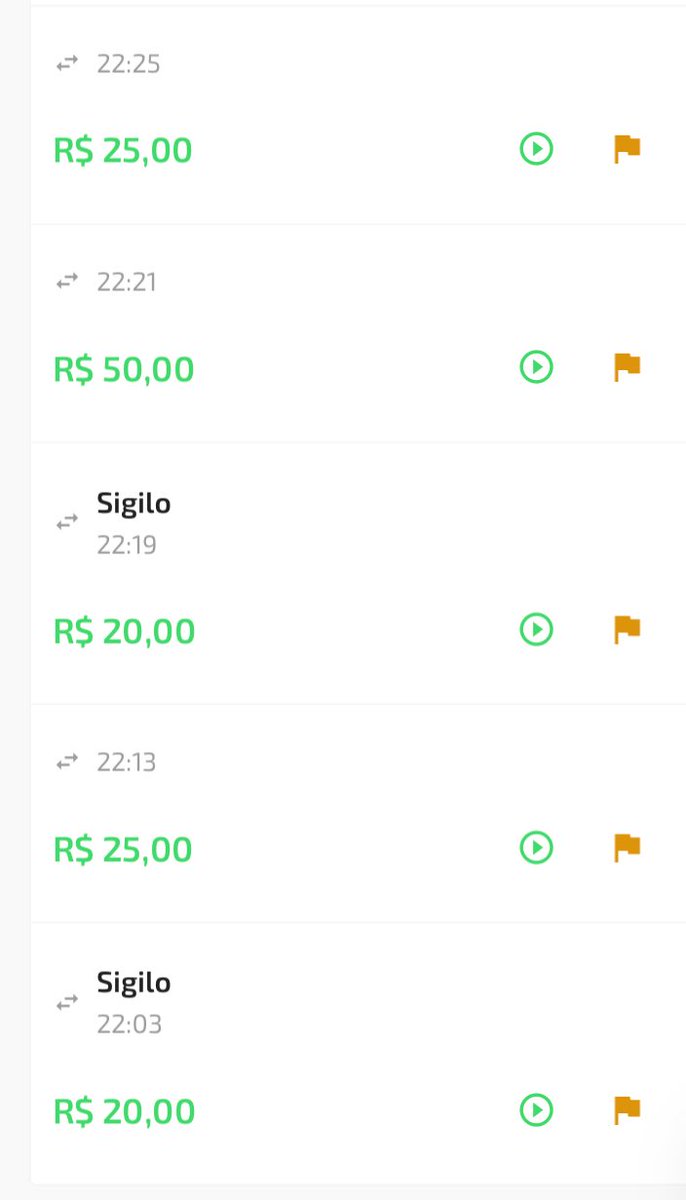Play the R$ 50,00 entry from 22:21
The width and height of the screenshot is (686, 1200).
click(x=536, y=367)
